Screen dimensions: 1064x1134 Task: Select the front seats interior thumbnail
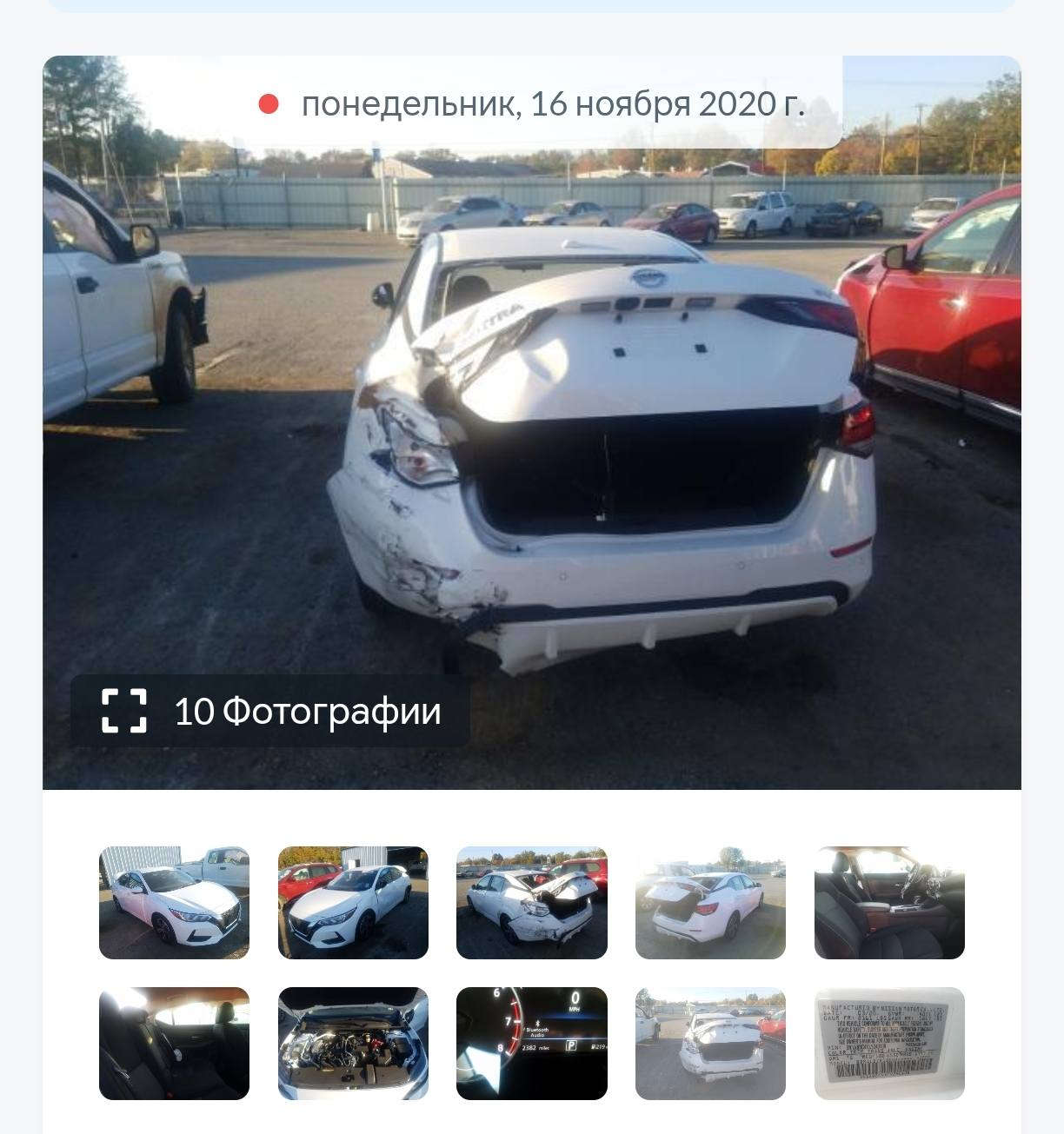pyautogui.click(x=889, y=903)
